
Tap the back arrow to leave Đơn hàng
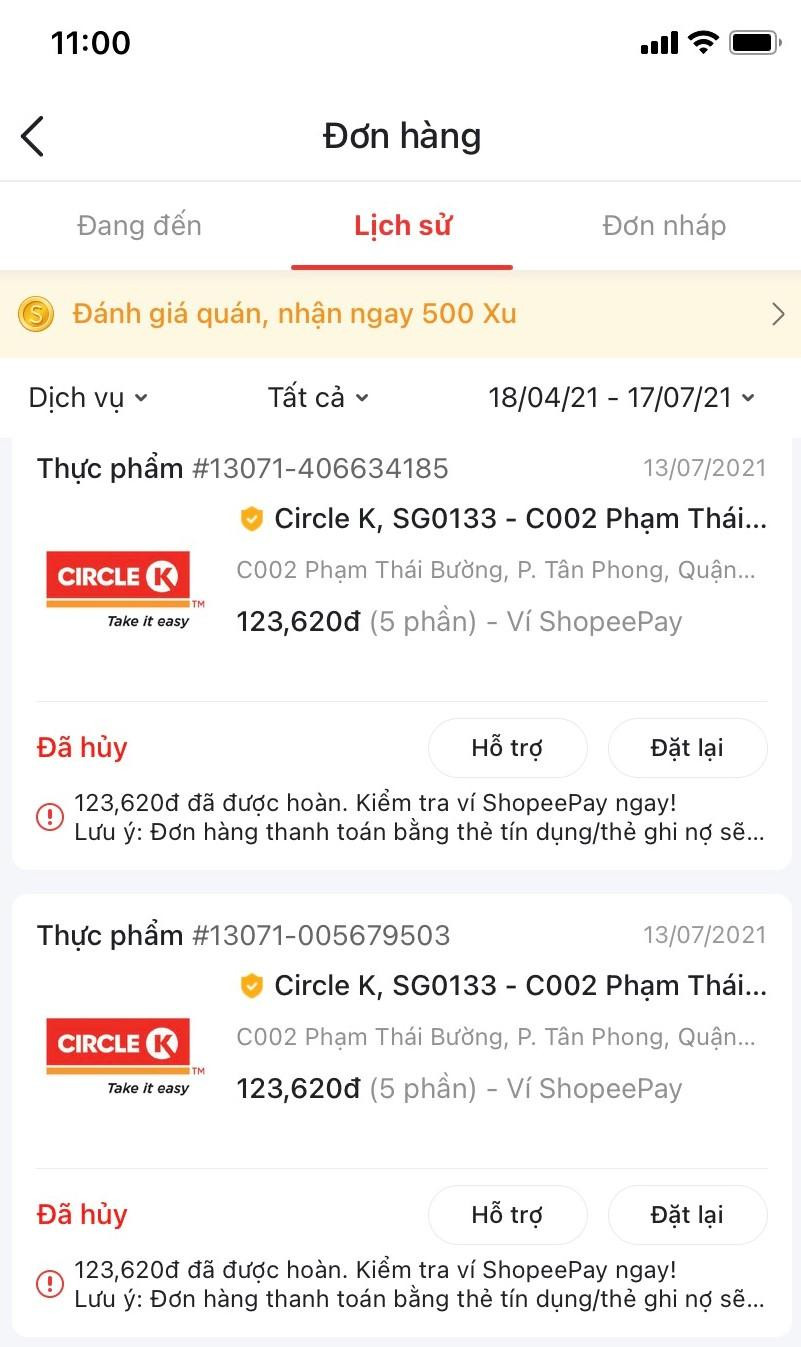[x=33, y=135]
